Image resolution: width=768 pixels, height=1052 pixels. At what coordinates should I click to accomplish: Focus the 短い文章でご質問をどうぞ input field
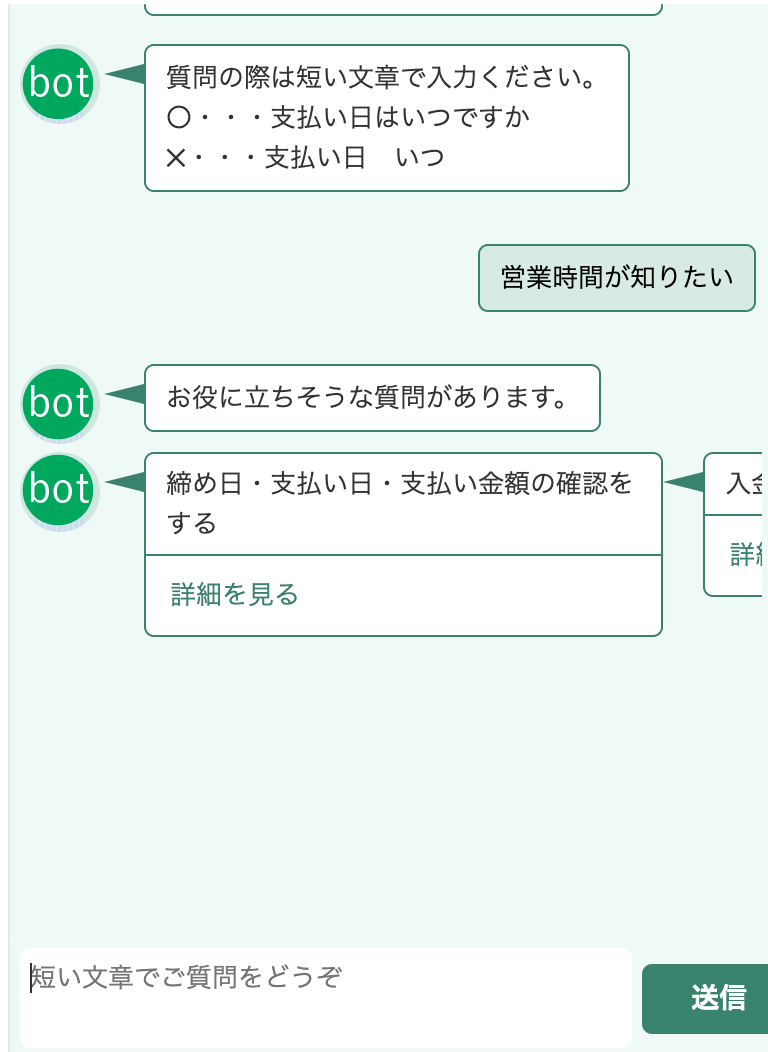click(325, 996)
